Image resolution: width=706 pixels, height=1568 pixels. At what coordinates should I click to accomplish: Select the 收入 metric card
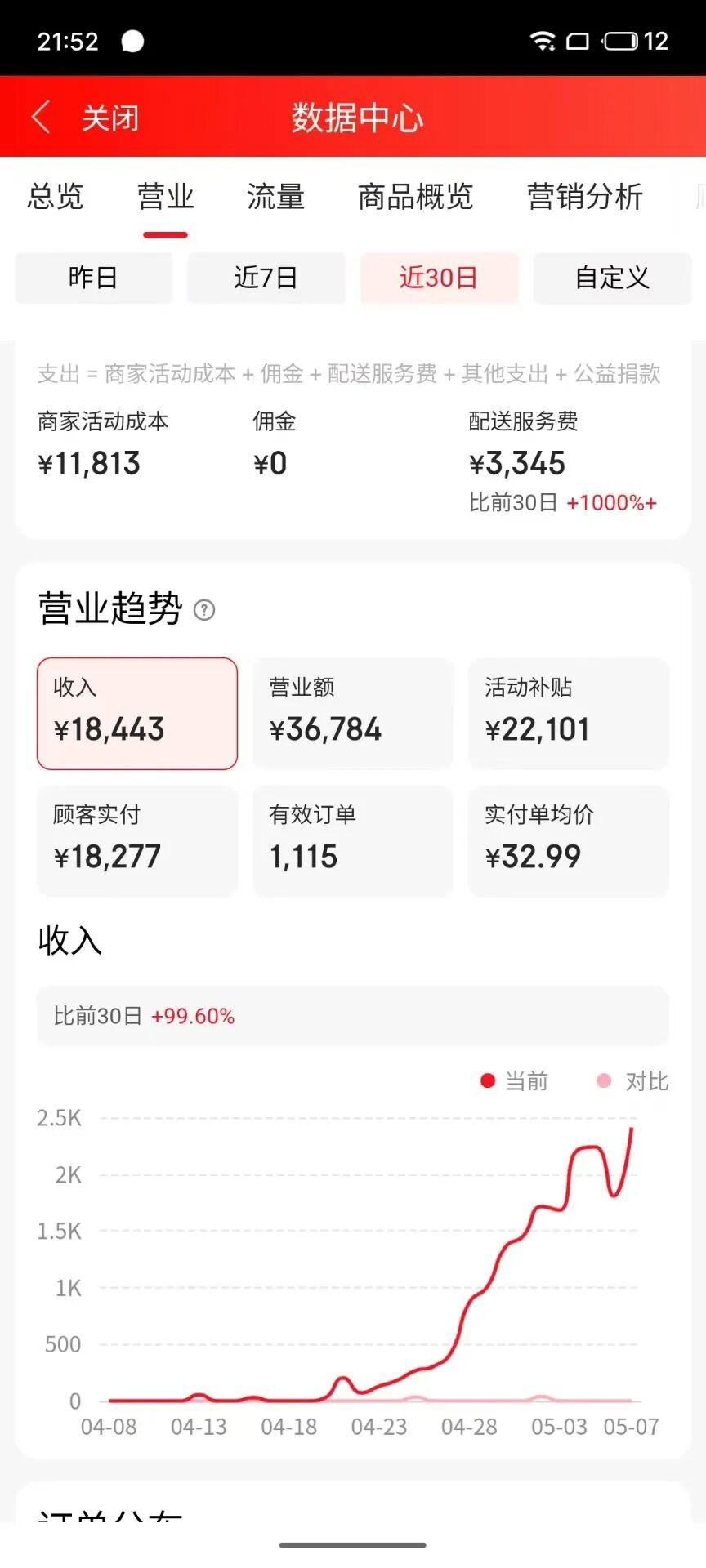point(137,713)
